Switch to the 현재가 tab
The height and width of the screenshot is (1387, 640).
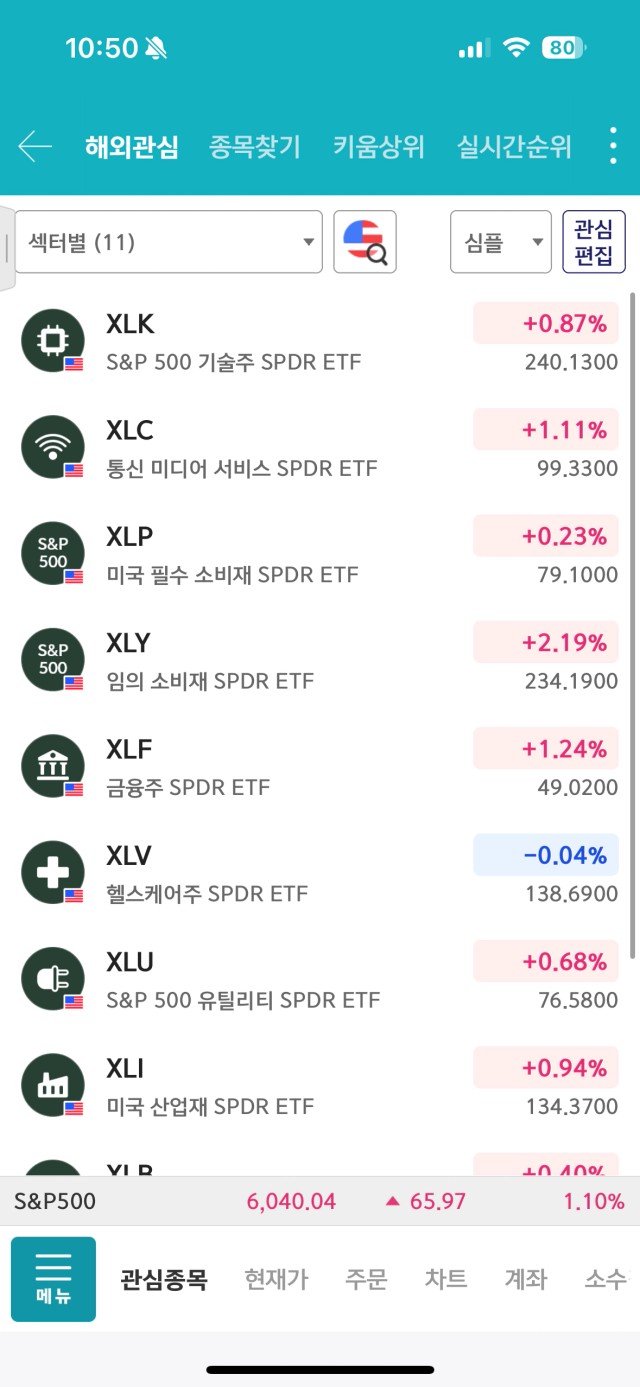tap(277, 1279)
